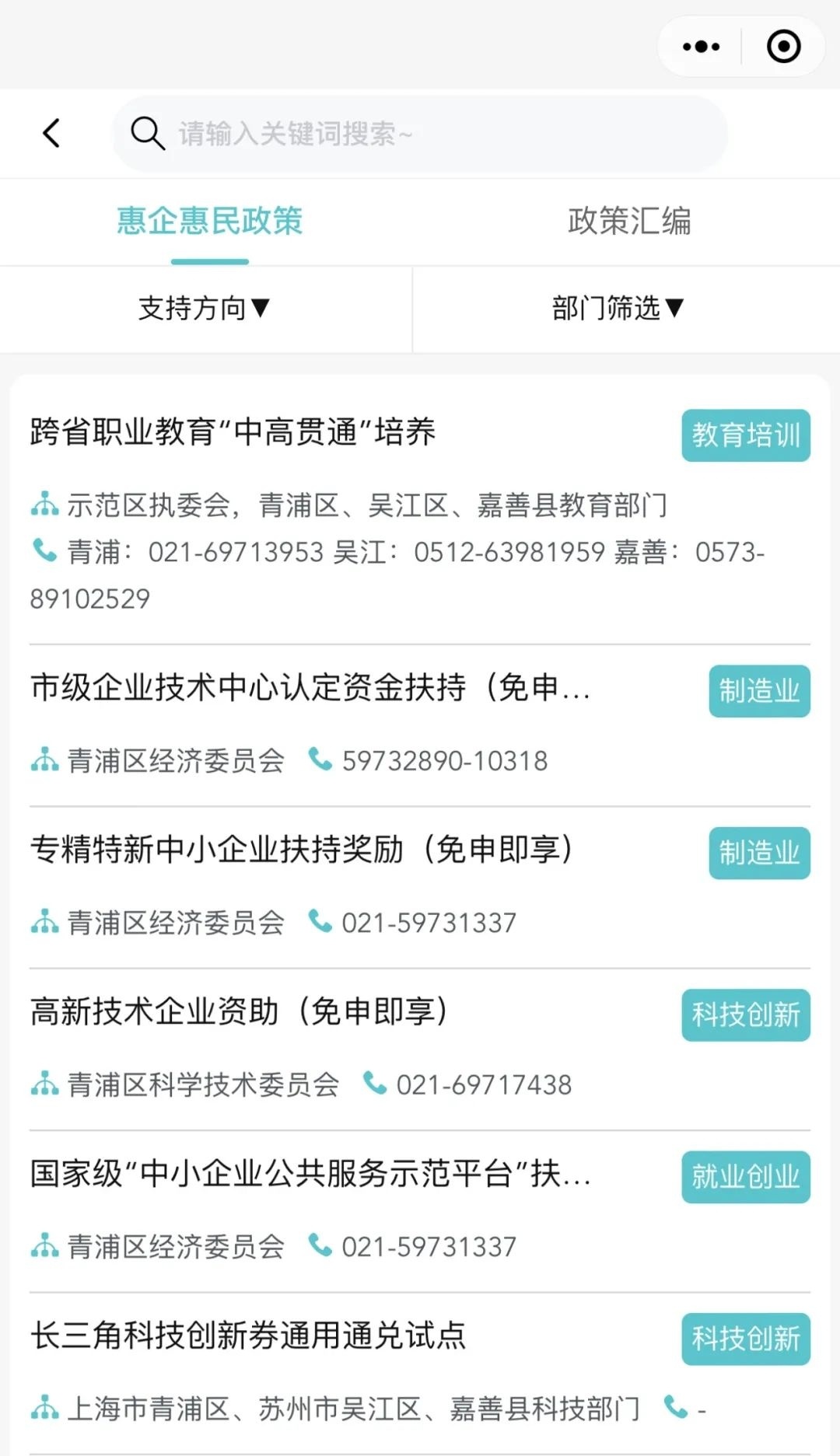Open 跨省职业教育"中高贯通"培养 policy

(233, 432)
